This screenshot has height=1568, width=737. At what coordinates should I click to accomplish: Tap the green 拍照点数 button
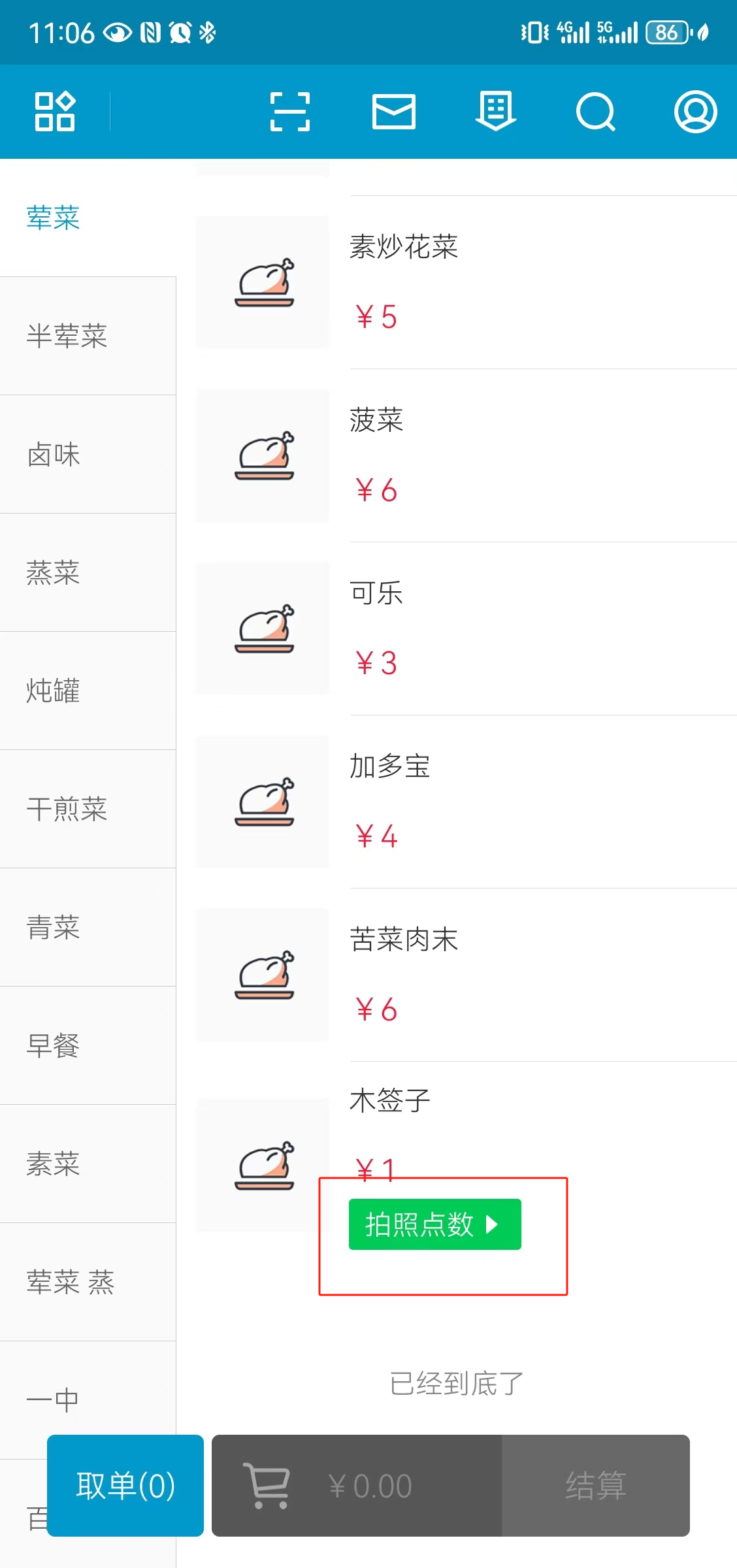coord(434,1224)
